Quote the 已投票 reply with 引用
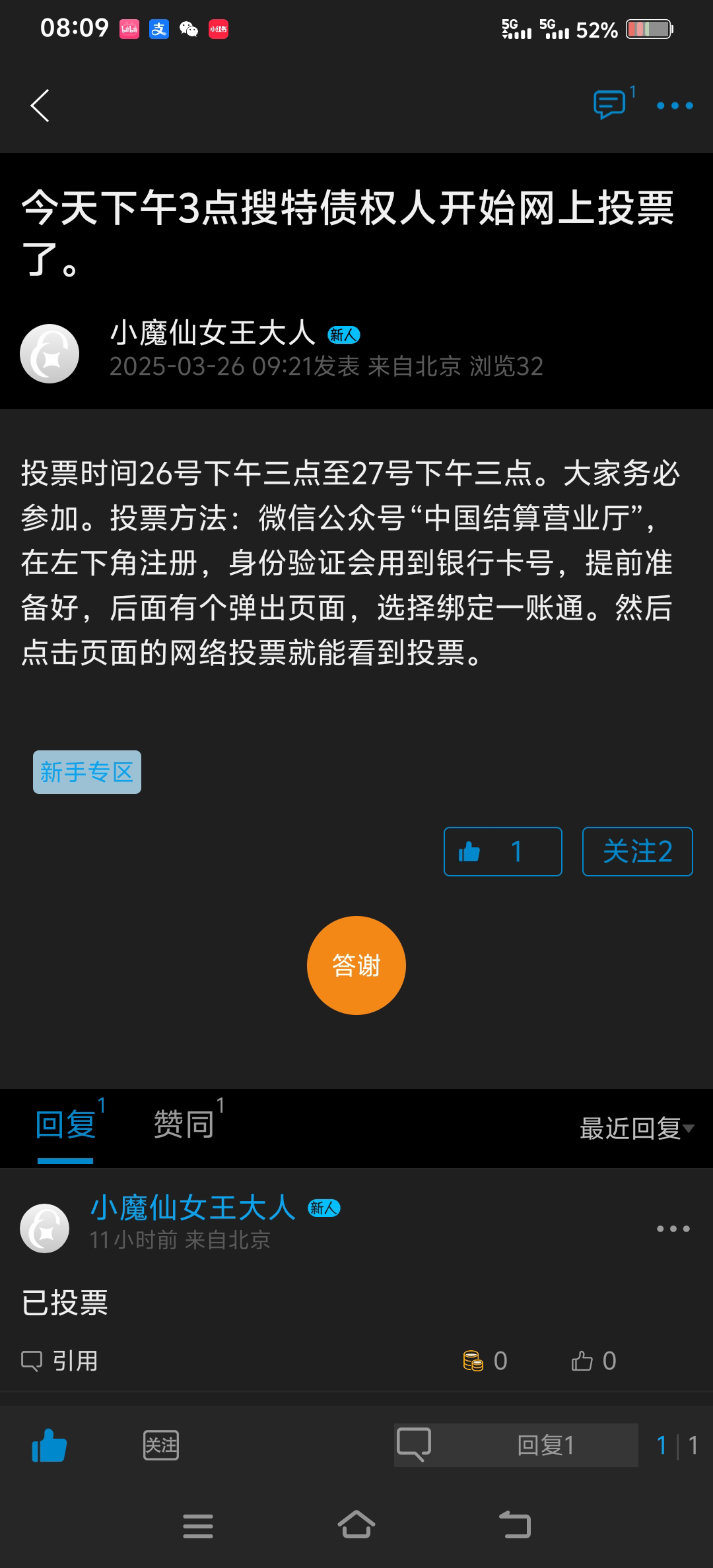This screenshot has height=1568, width=713. click(61, 1361)
